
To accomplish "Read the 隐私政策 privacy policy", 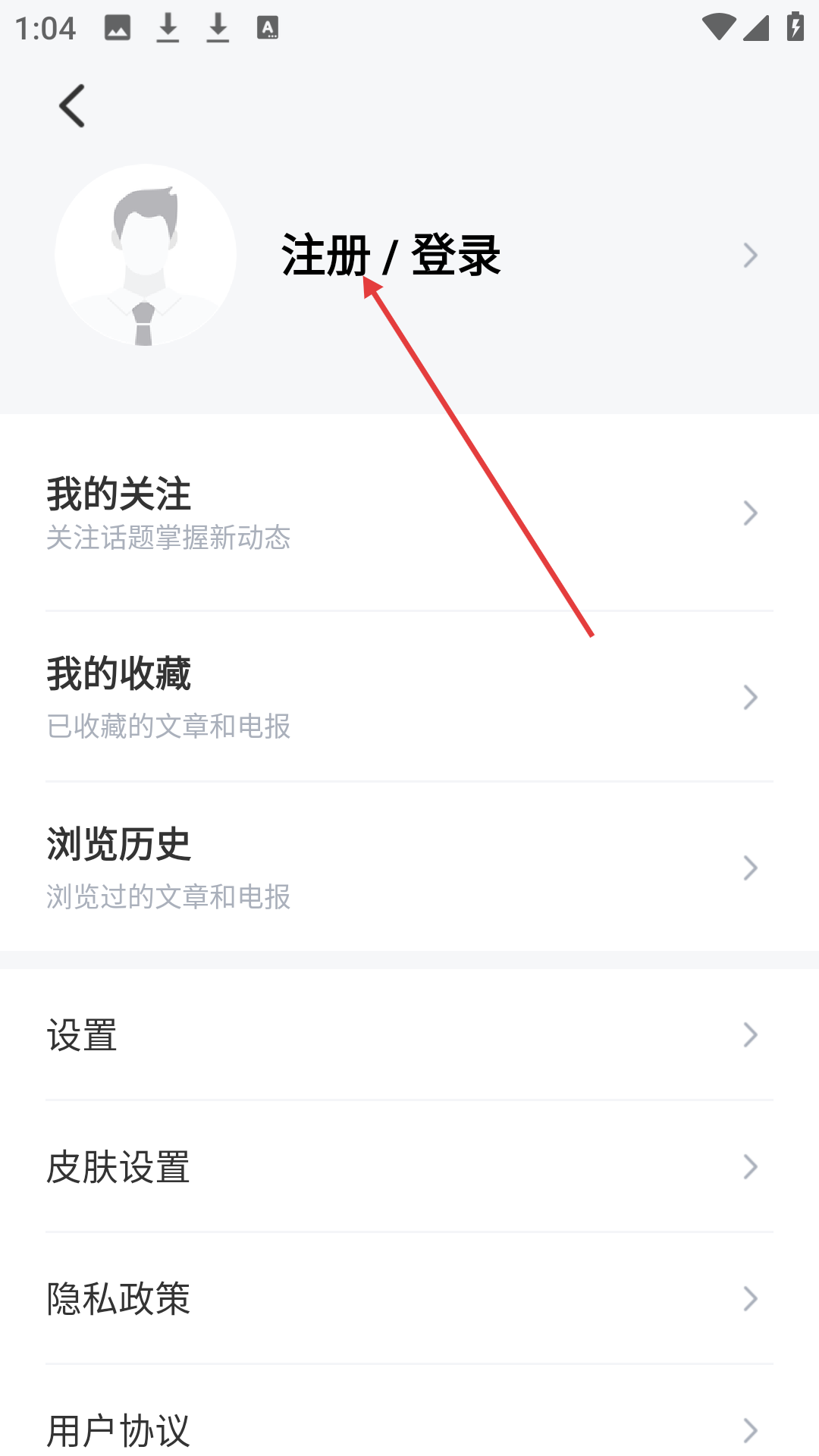I will pyautogui.click(x=409, y=1298).
